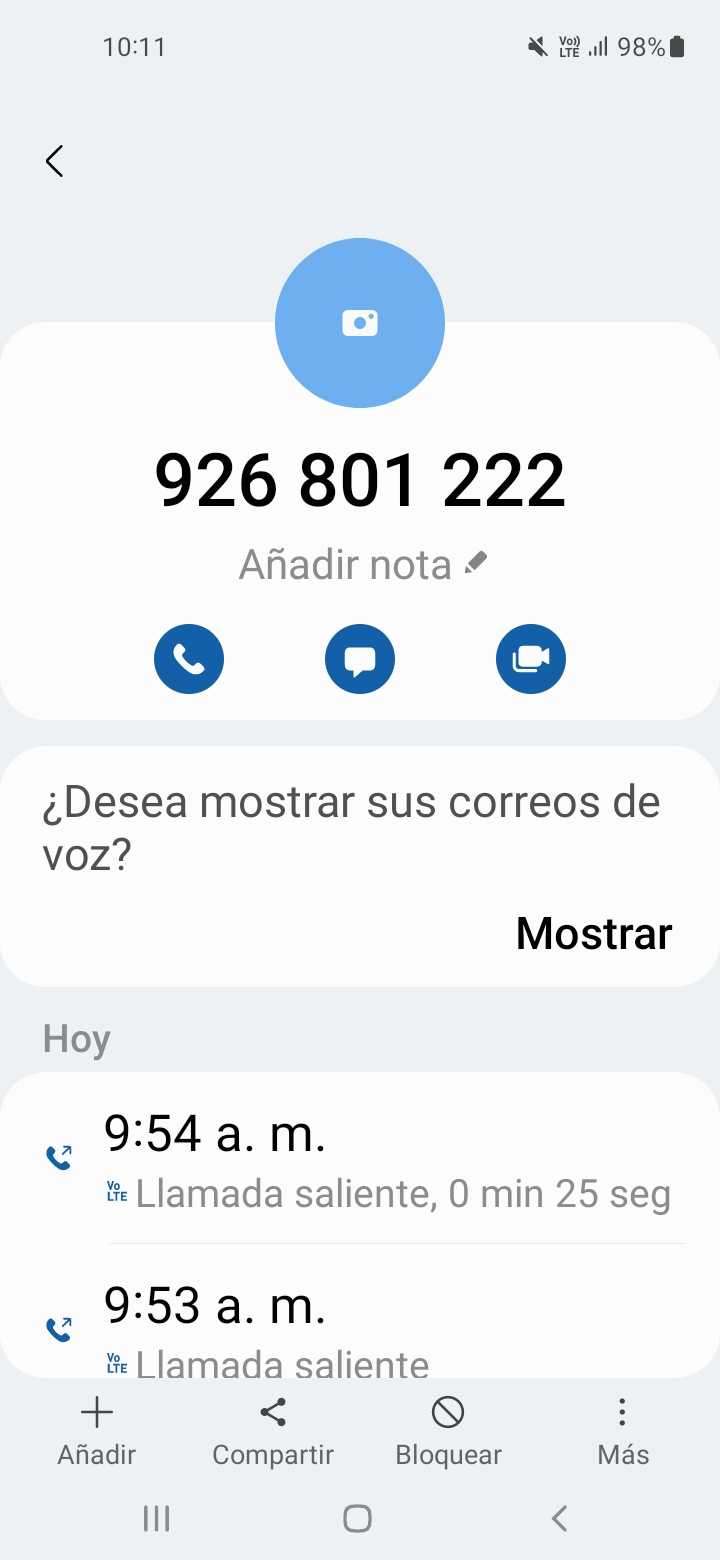Tap Añadir to save the number
Screen dimensions: 720x1560
96,1430
